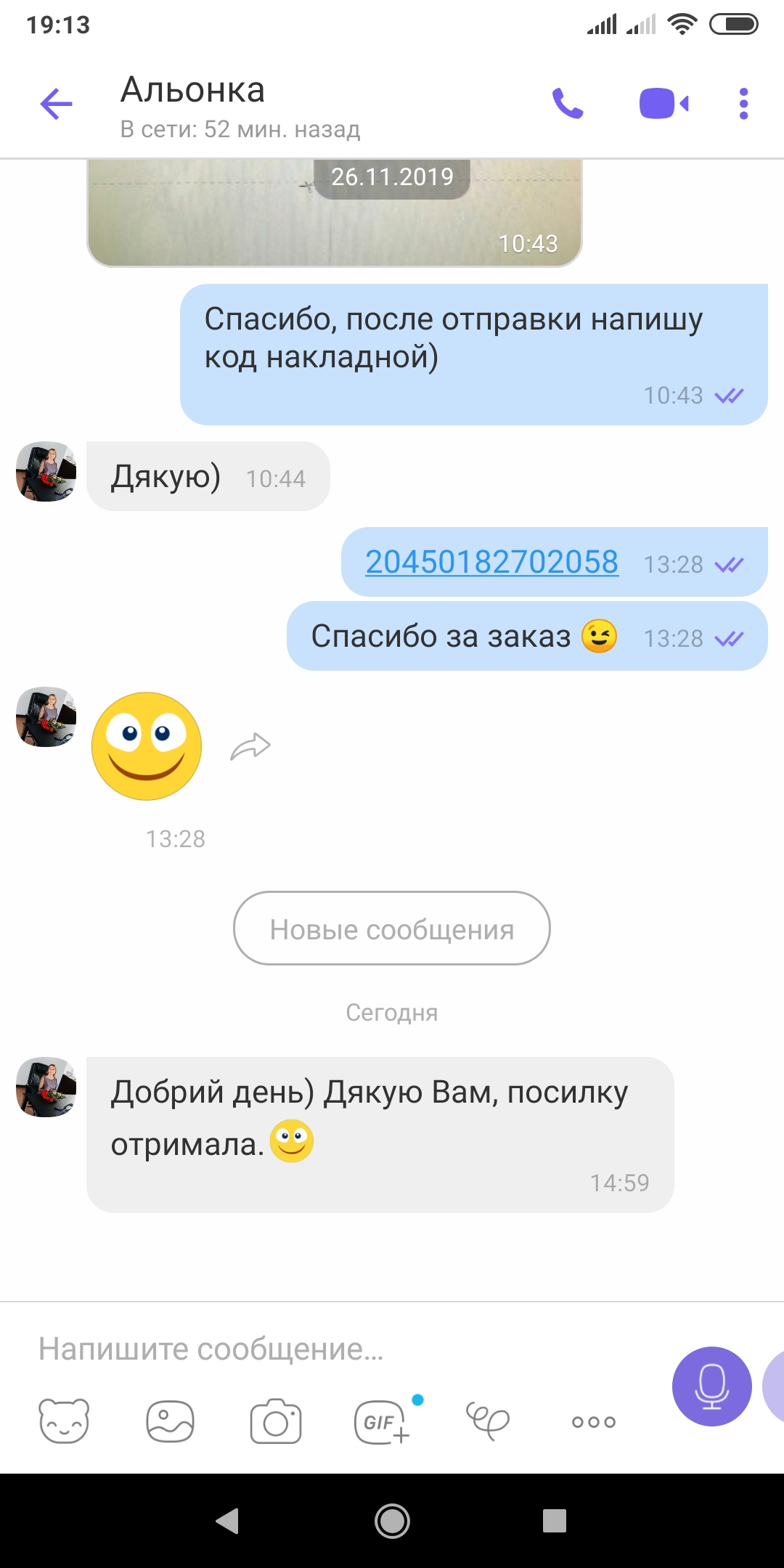Open the doodle drawing tool
The image size is (784, 1568).
[488, 1421]
